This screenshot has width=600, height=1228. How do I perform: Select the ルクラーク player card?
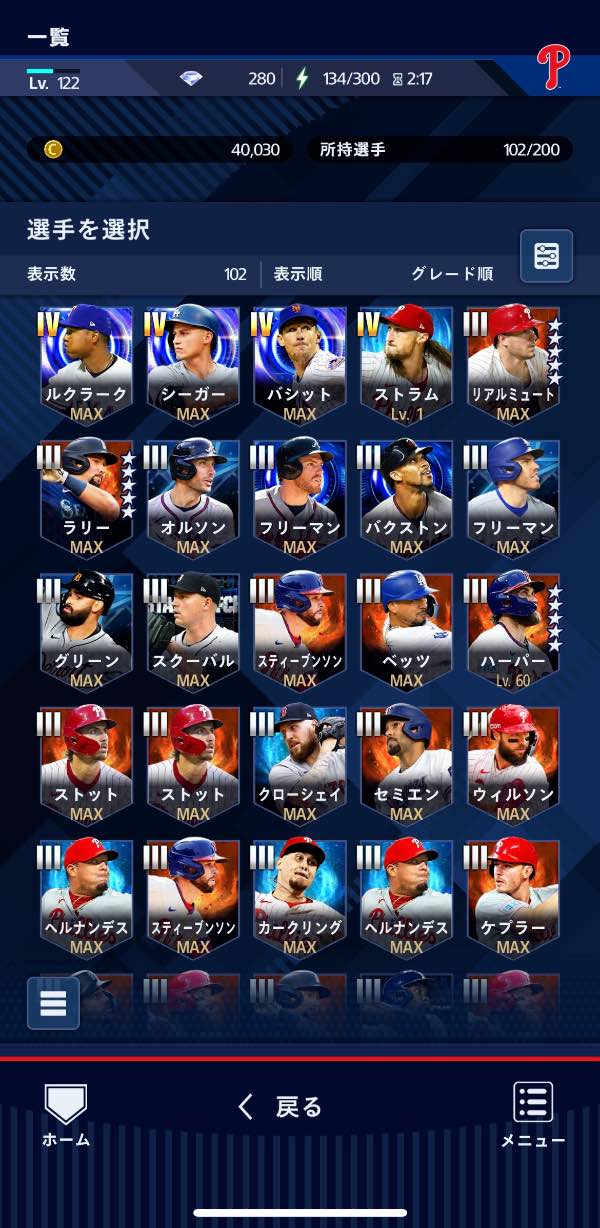[x=86, y=364]
